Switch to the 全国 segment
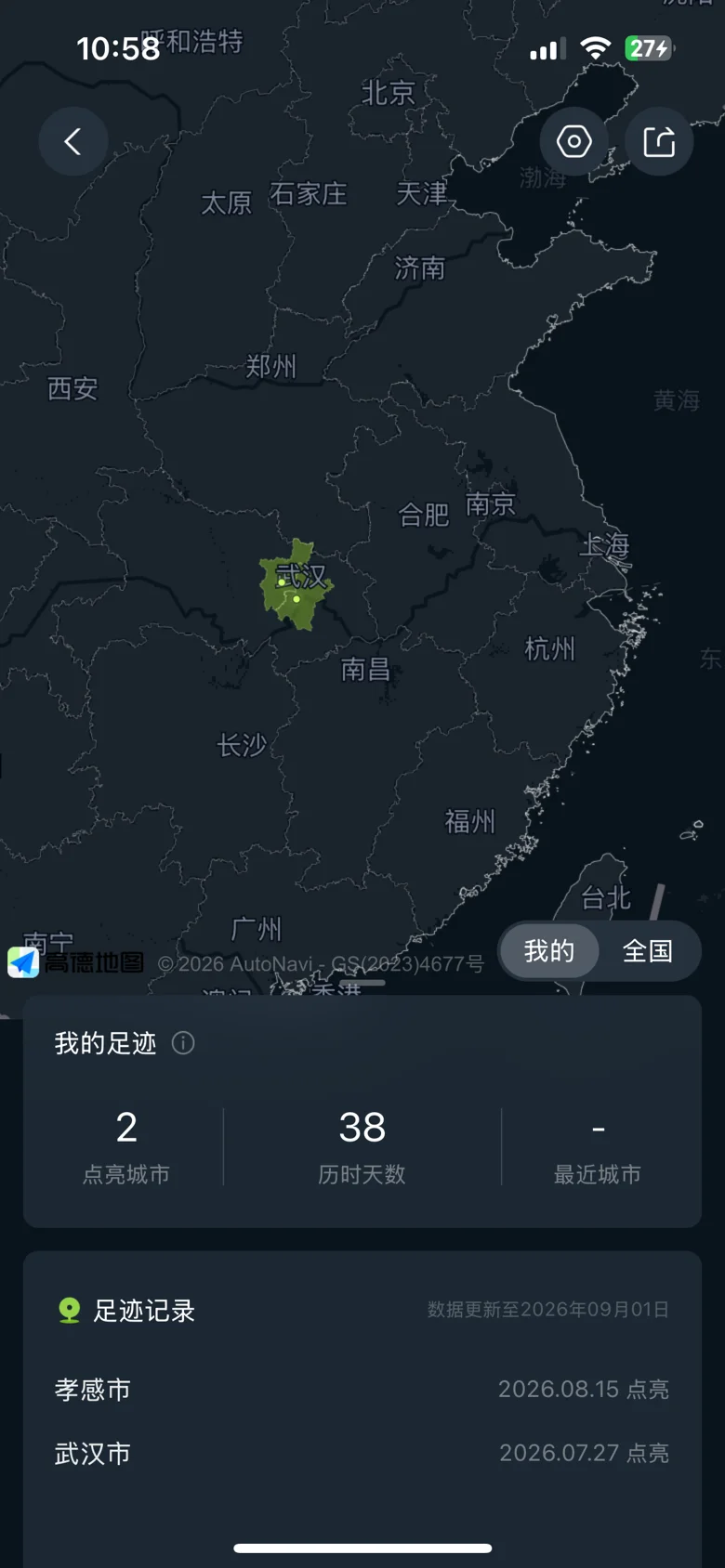 point(648,950)
